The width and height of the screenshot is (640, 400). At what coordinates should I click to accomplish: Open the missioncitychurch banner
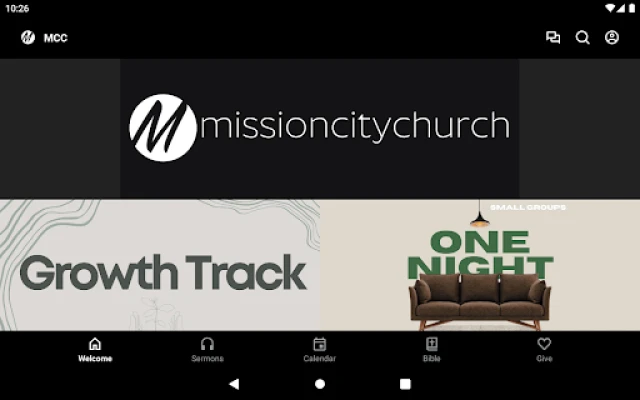[x=320, y=128]
